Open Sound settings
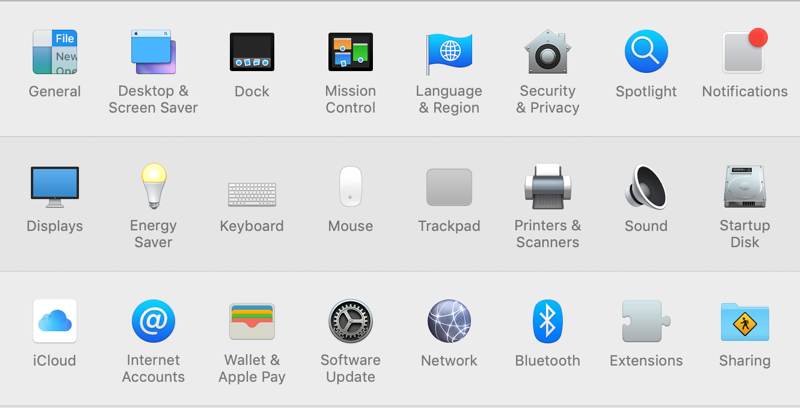The image size is (800, 408). pyautogui.click(x=646, y=187)
